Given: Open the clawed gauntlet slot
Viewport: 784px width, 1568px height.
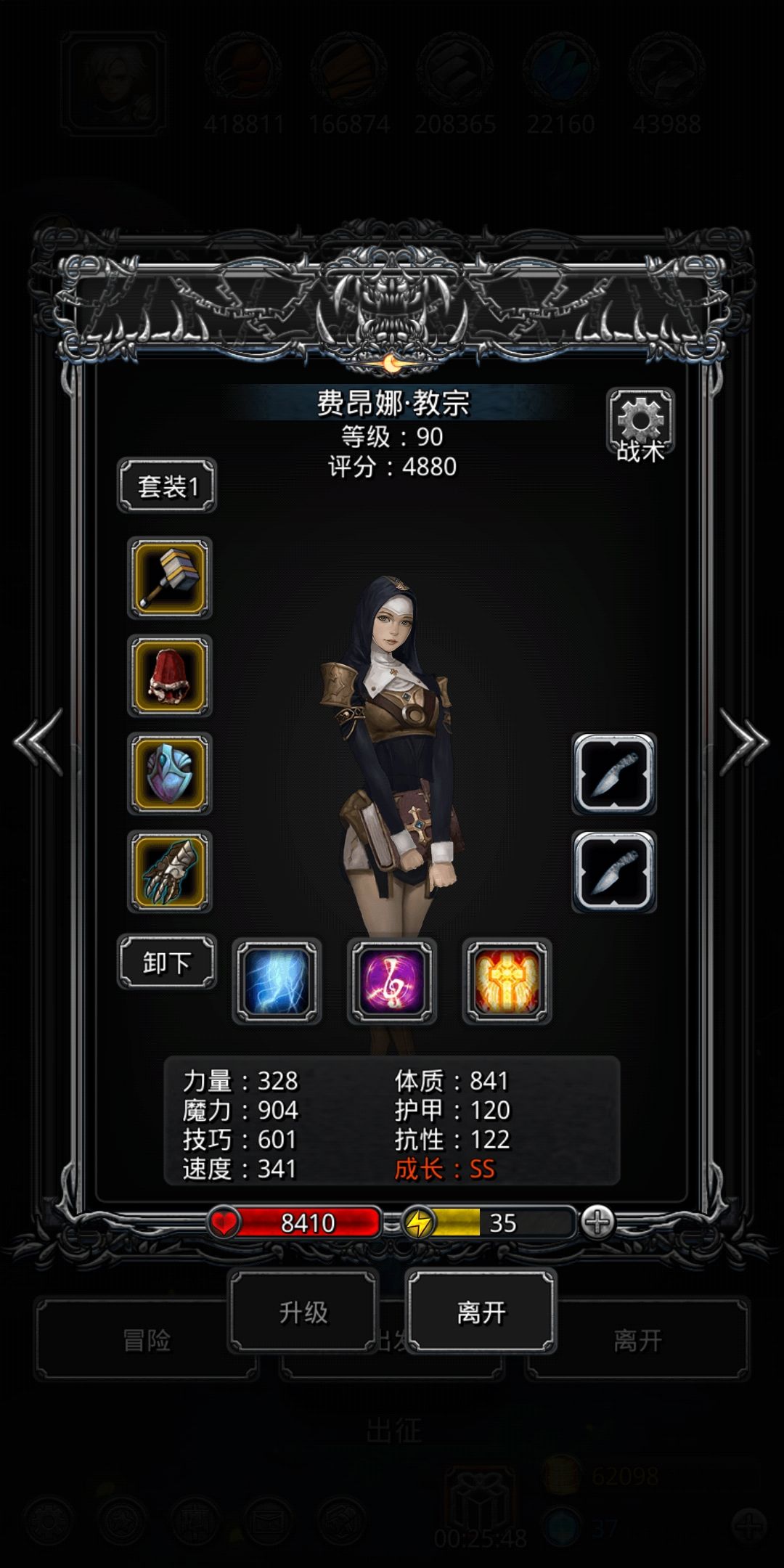Looking at the screenshot, I should pyautogui.click(x=170, y=871).
